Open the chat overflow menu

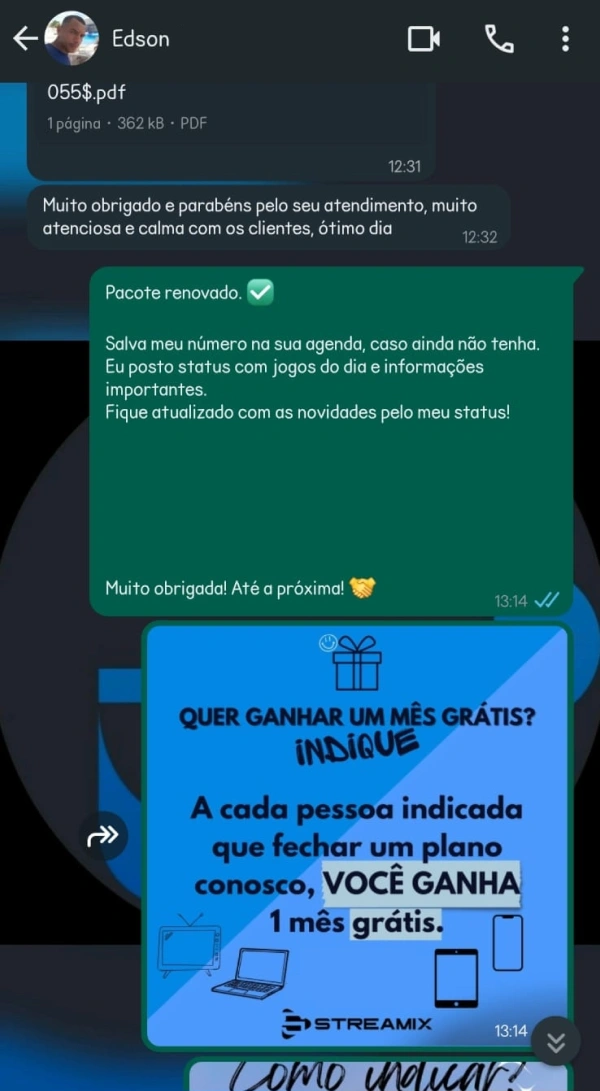565,39
